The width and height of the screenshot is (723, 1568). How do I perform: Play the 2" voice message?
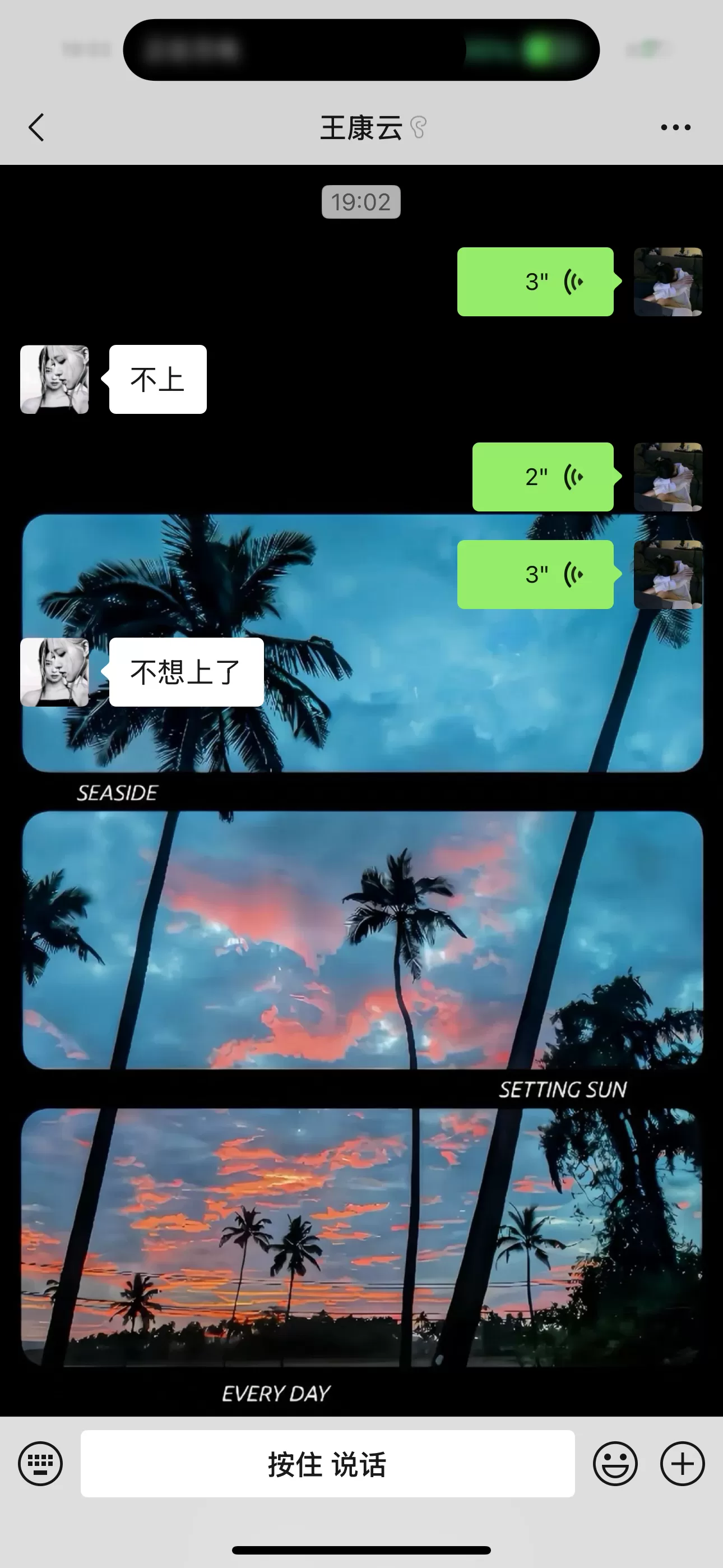click(543, 477)
